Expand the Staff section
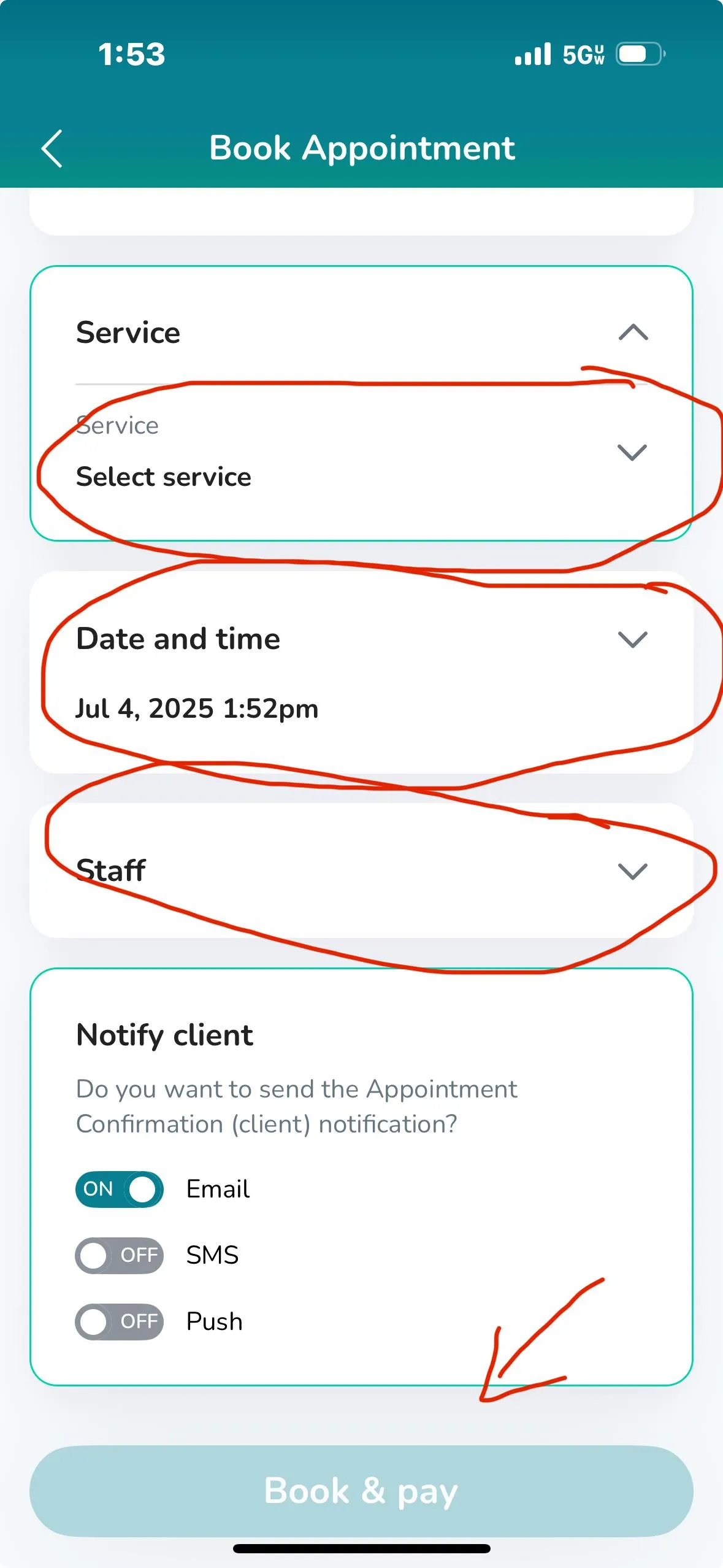The height and width of the screenshot is (1568, 723). point(633,871)
